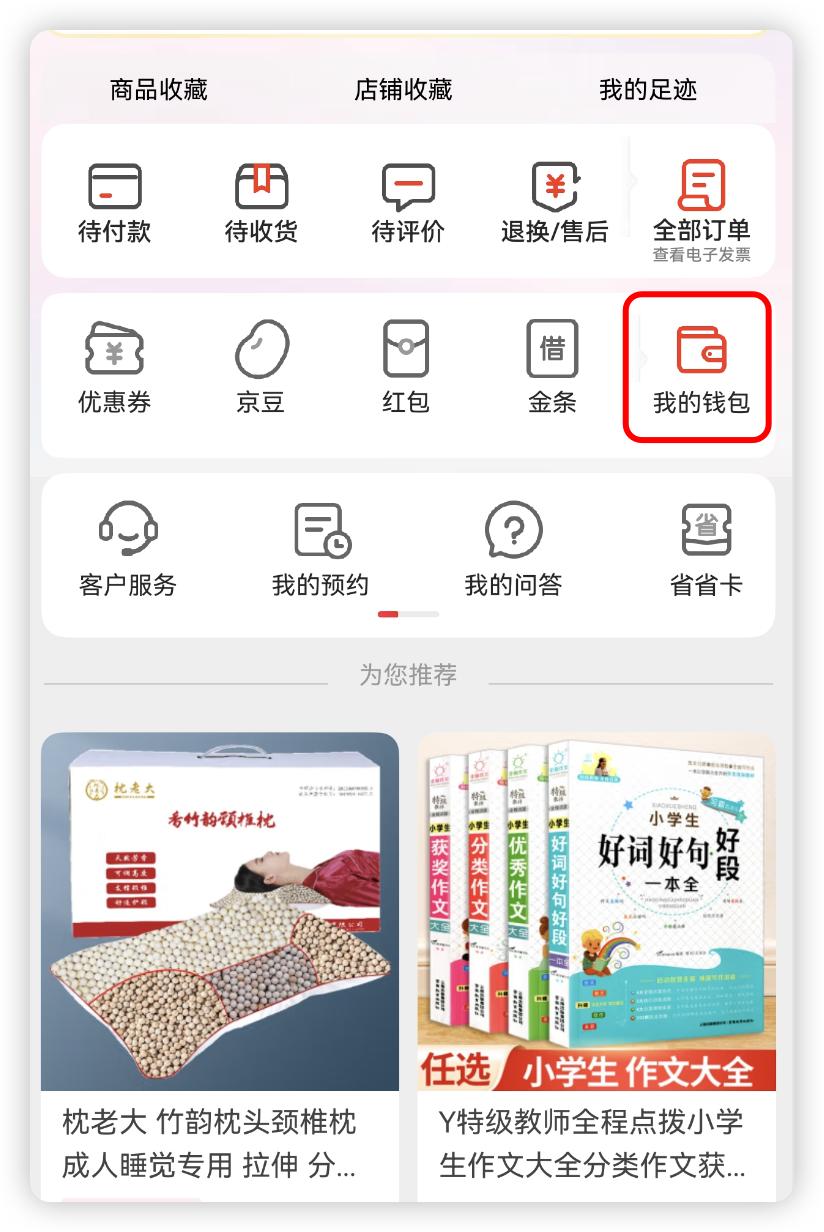Open the 小学生作文大全 book product card

point(595,950)
